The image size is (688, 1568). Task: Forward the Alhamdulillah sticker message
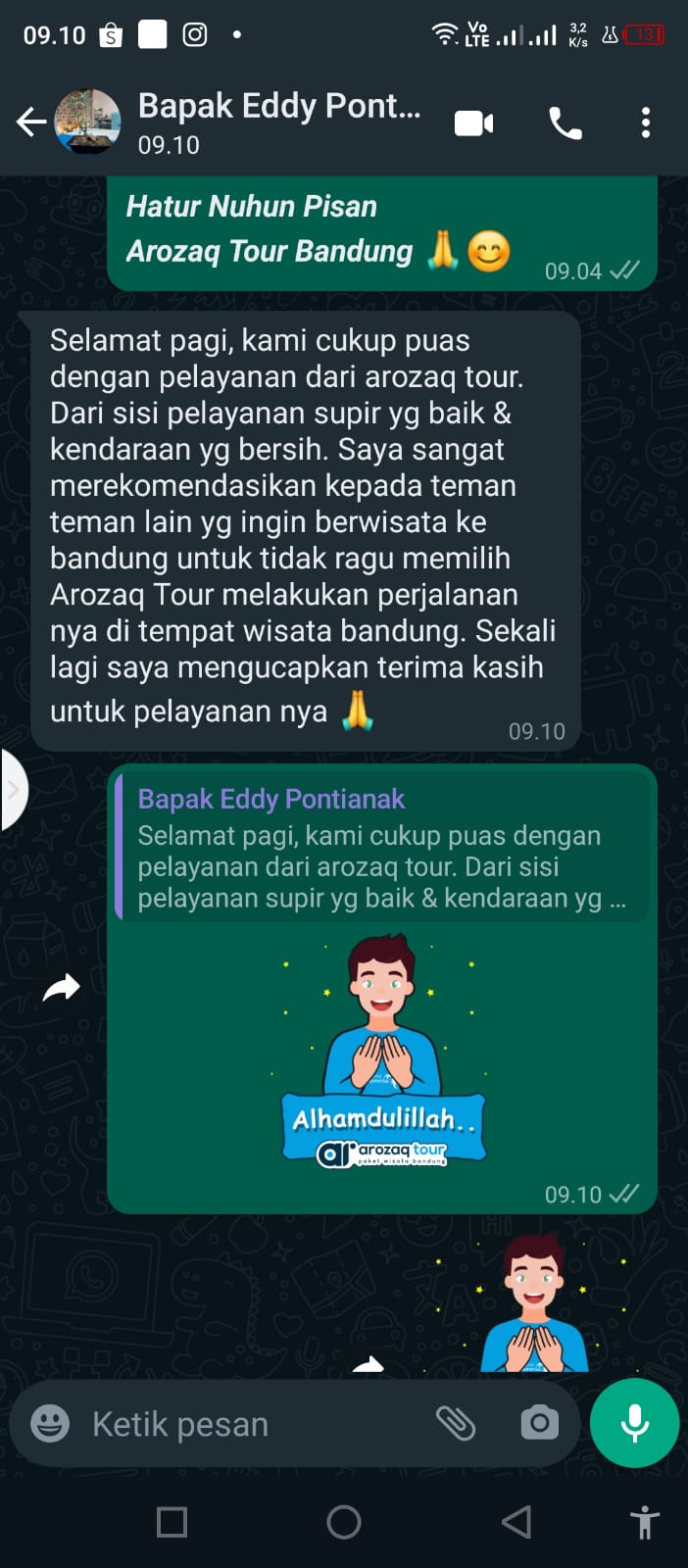click(x=61, y=988)
